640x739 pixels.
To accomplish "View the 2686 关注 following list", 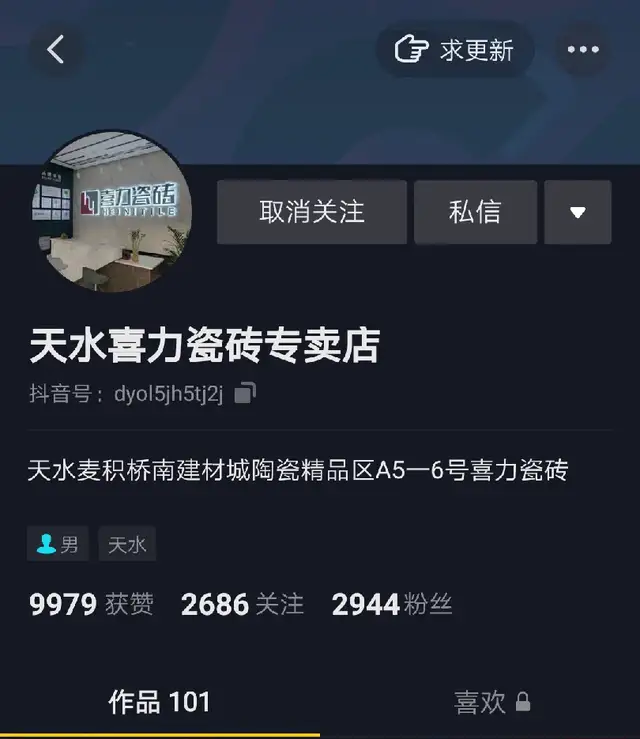I will (x=242, y=604).
